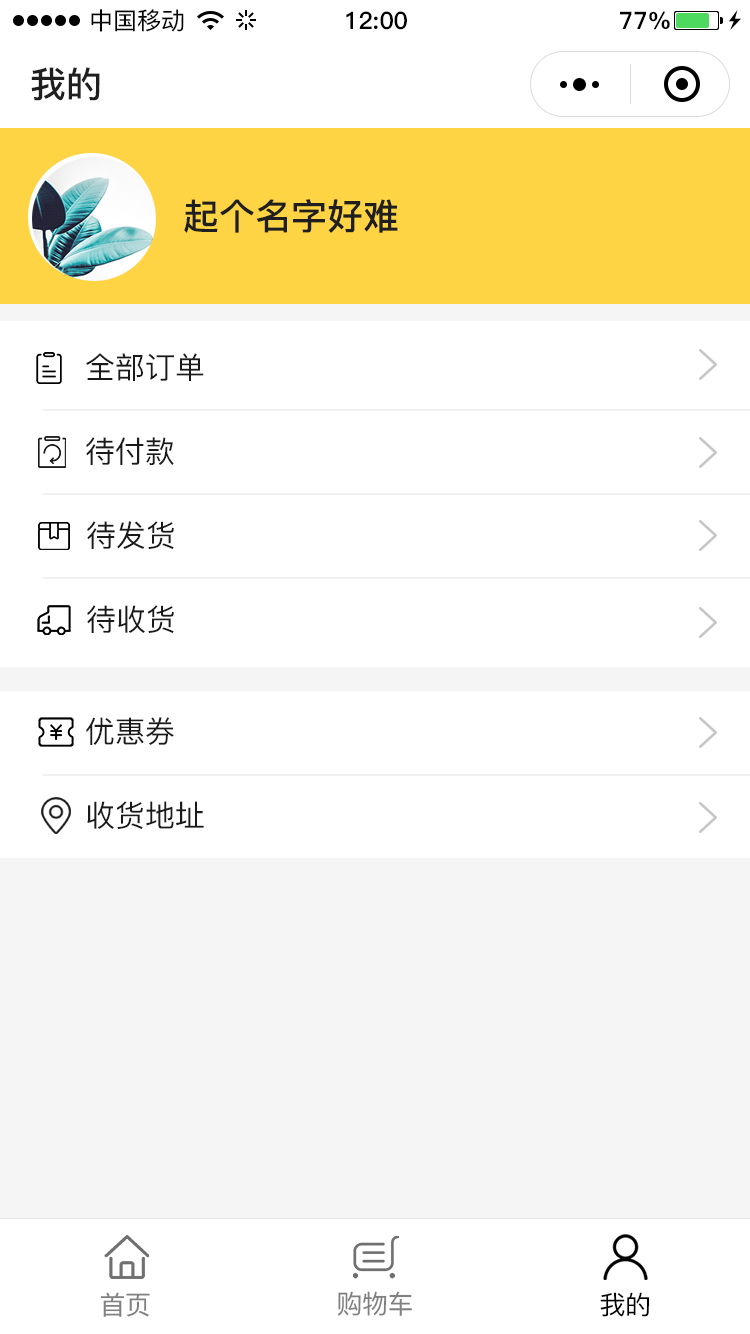Manage 收货地址 shipping addresses
The height and width of the screenshot is (1334, 750).
(375, 817)
